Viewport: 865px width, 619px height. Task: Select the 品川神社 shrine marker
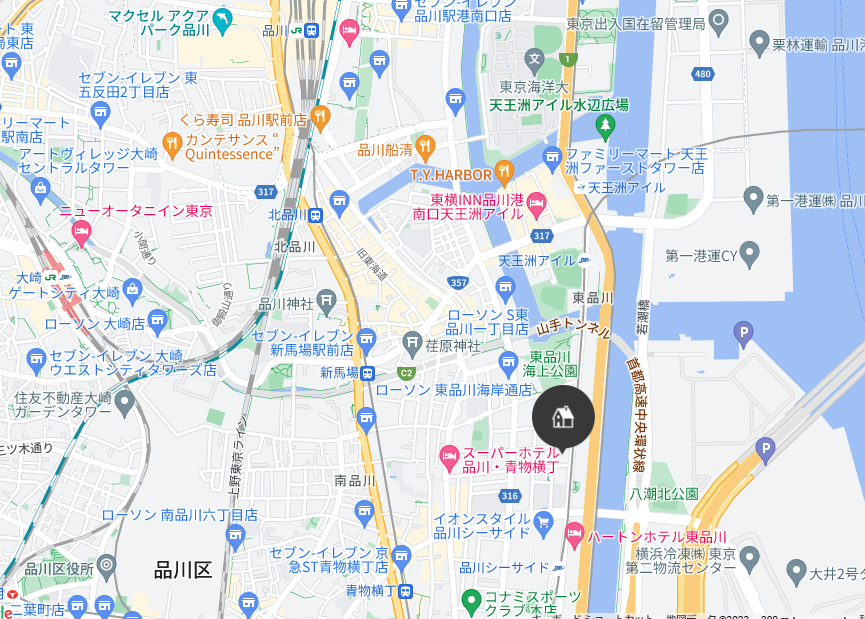pos(327,302)
